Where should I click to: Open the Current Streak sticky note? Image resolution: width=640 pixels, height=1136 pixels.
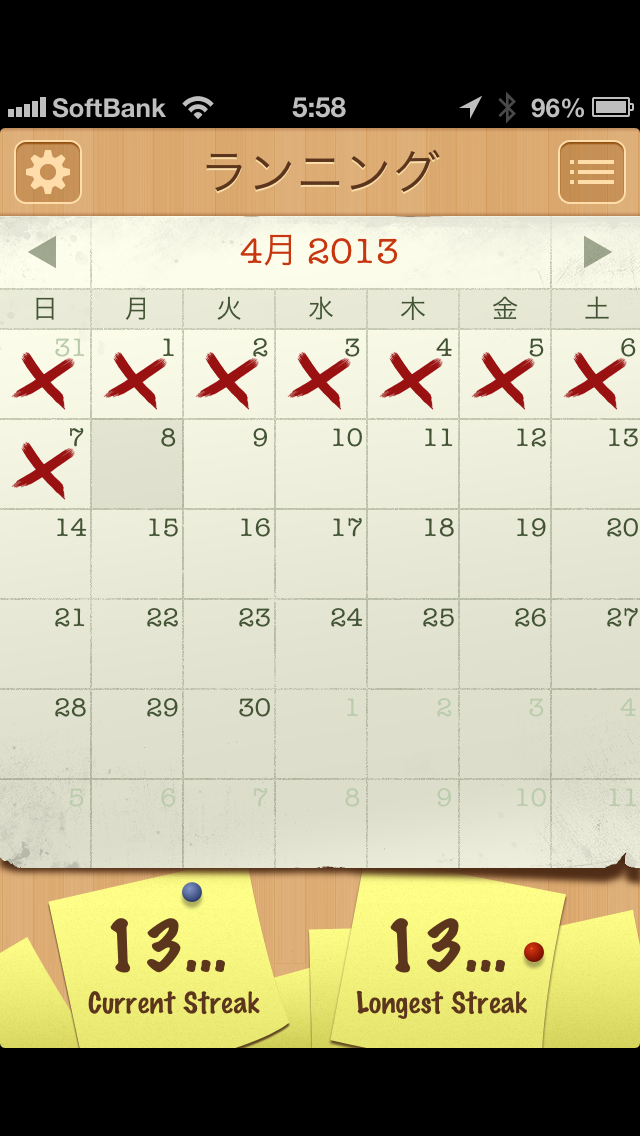[172, 965]
